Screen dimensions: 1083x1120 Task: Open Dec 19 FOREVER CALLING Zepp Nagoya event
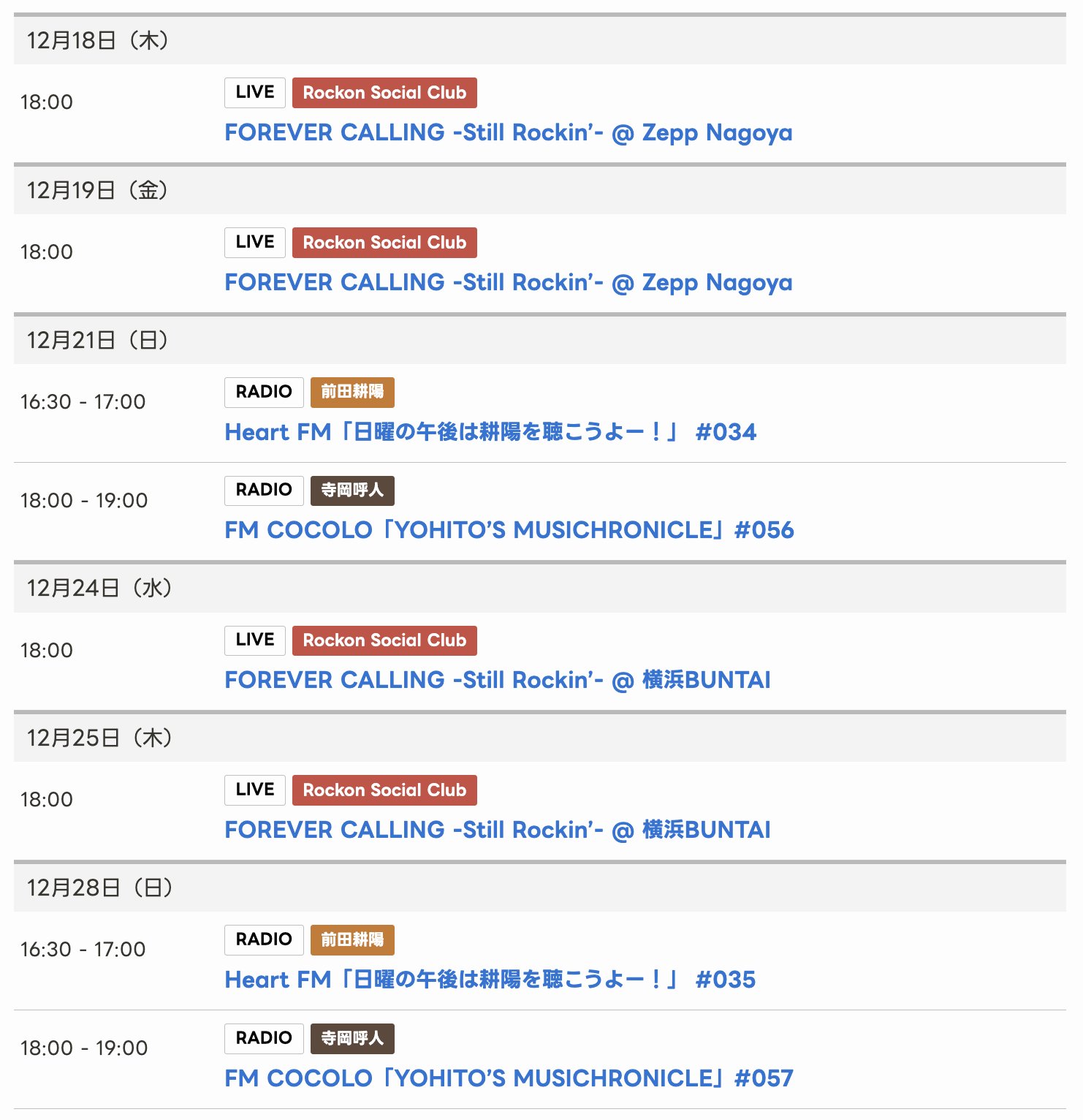tap(508, 283)
